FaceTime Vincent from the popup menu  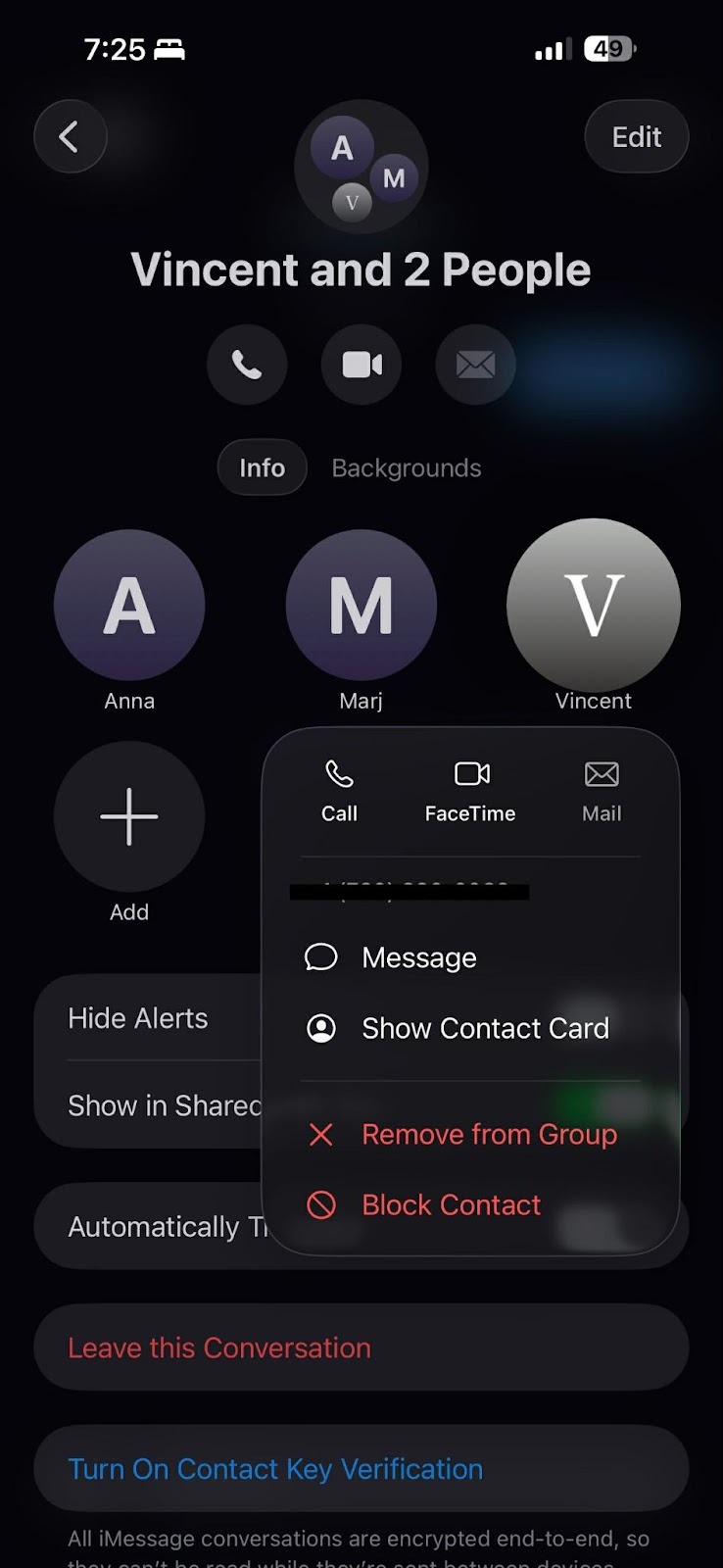(470, 791)
